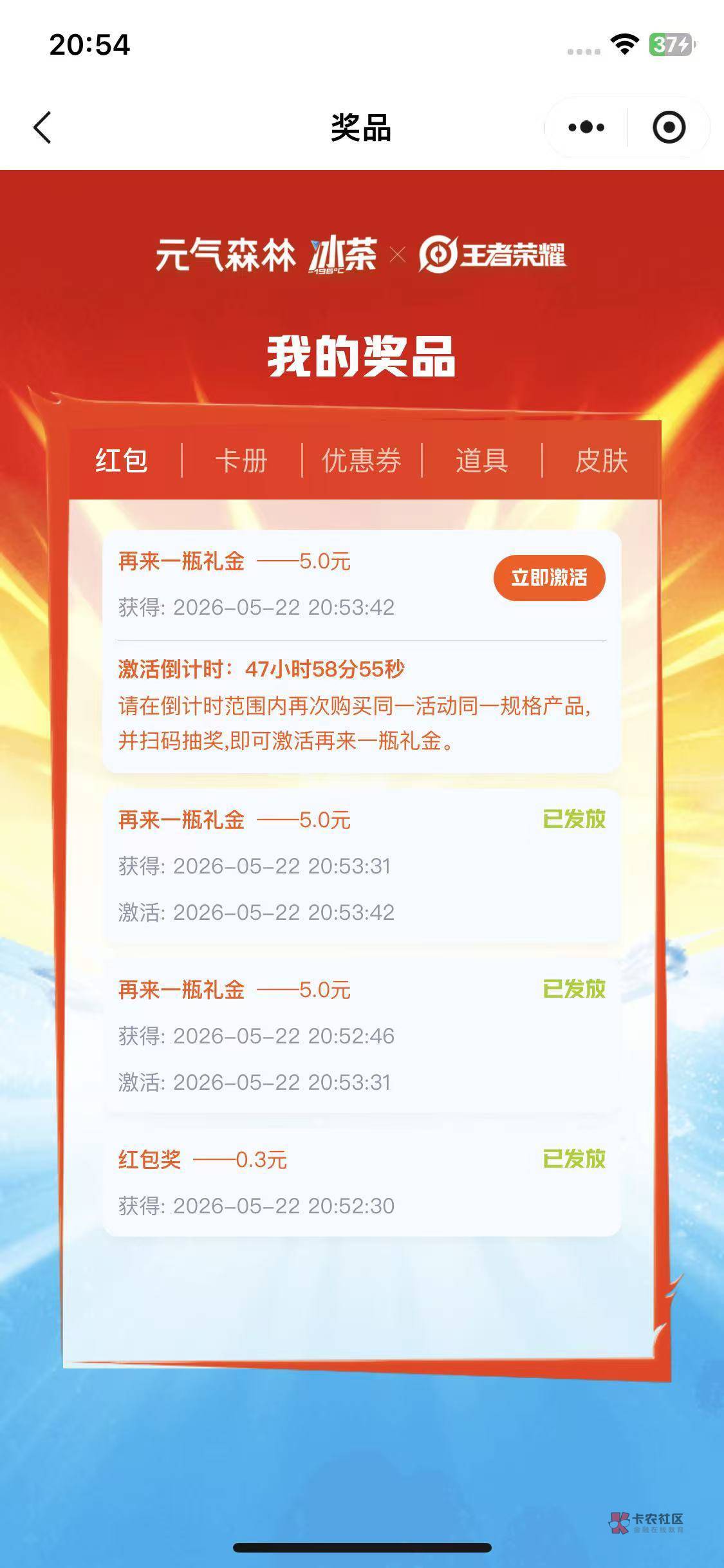Open the 道具 tab
724x1568 pixels.
point(481,461)
